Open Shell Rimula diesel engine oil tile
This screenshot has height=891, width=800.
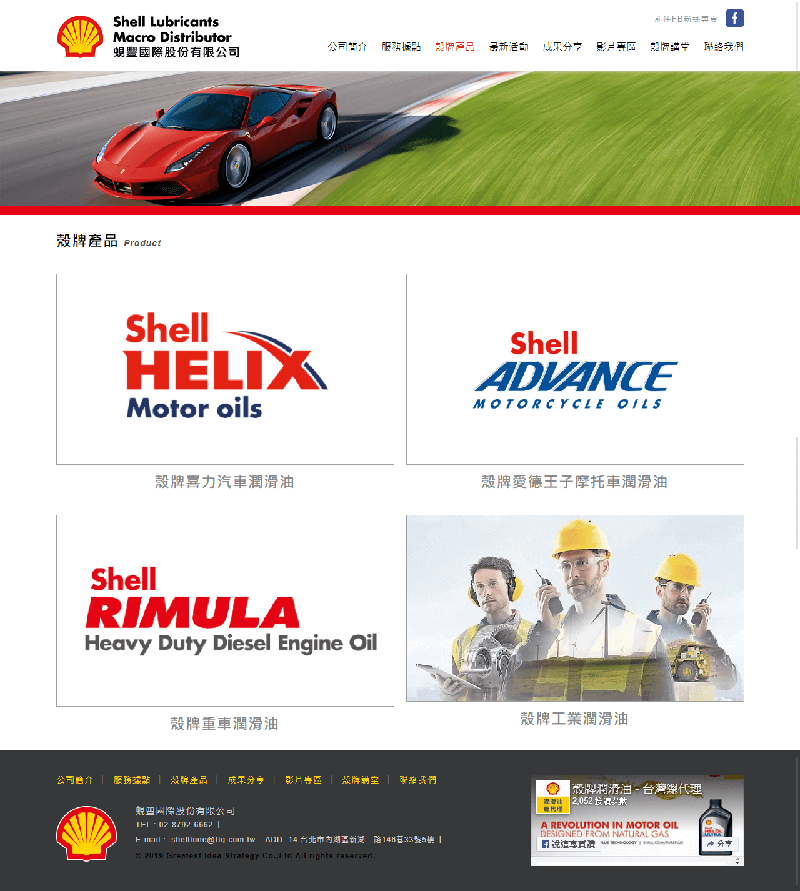[225, 611]
